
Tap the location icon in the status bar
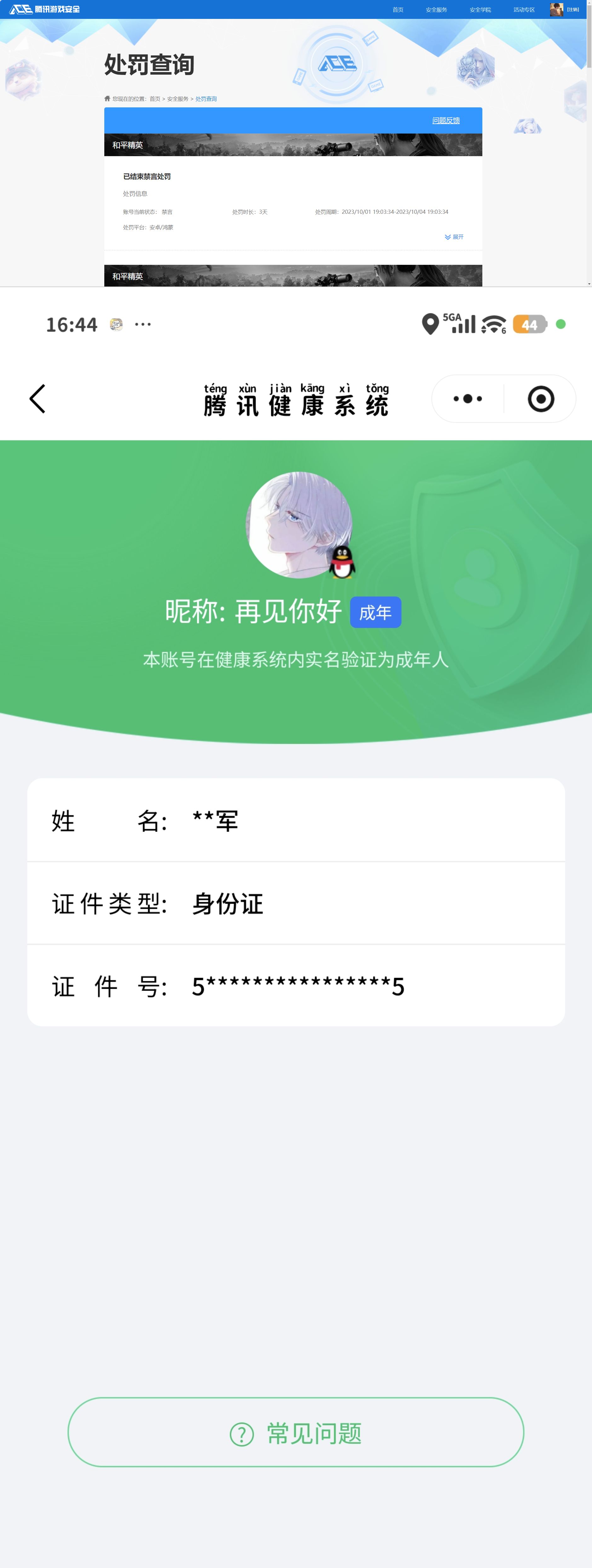(x=430, y=324)
